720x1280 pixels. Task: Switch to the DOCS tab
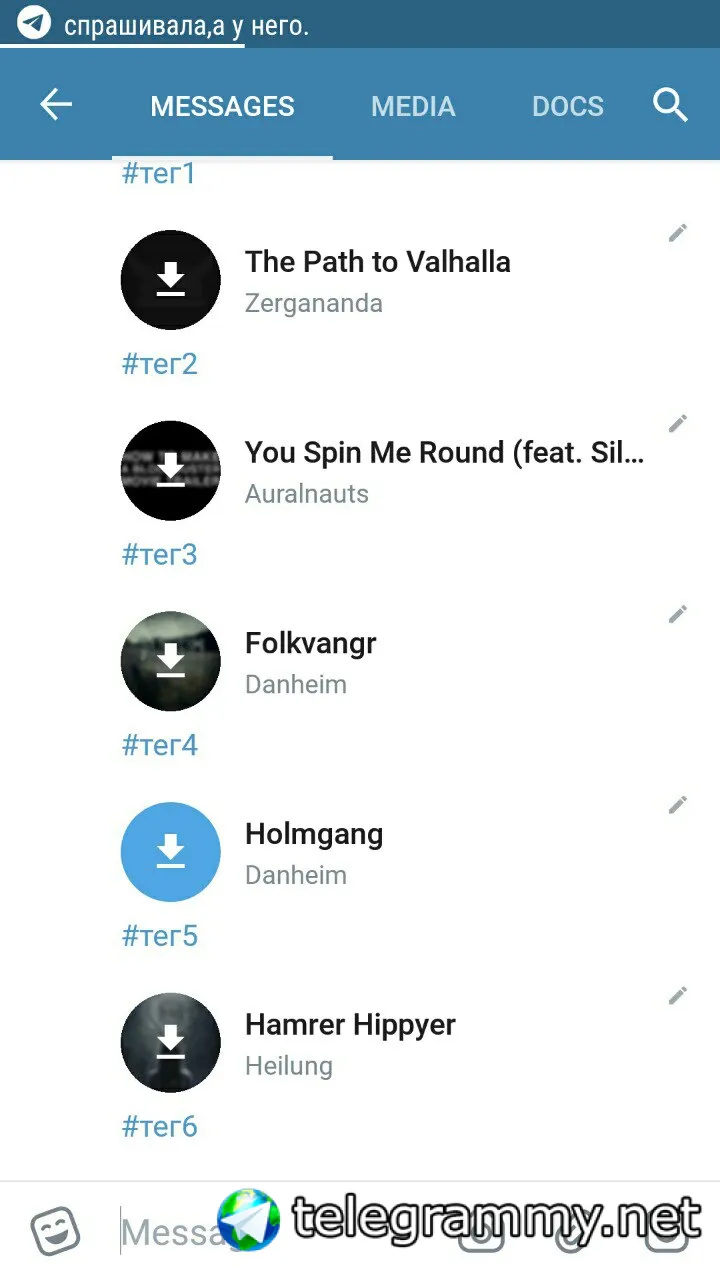coord(567,106)
